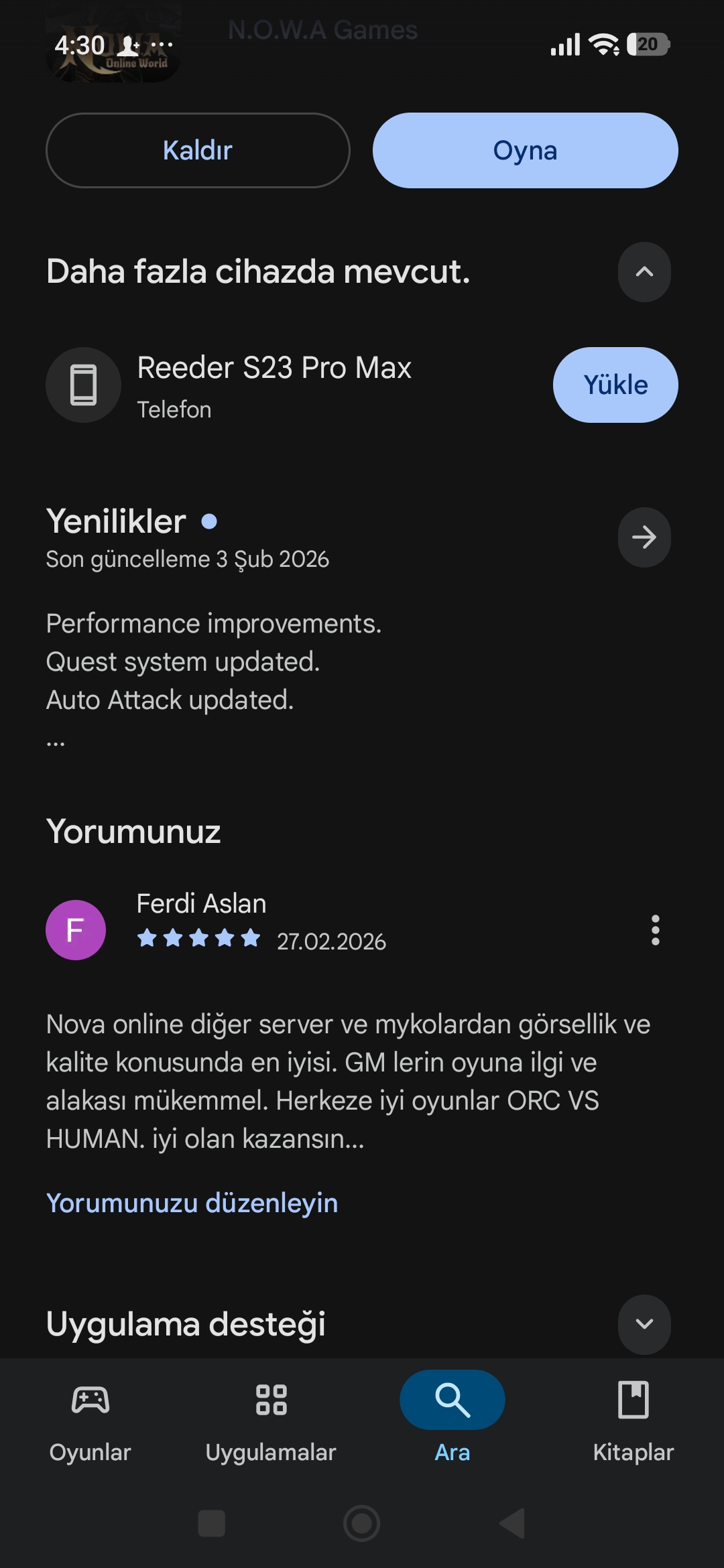
Task: Collapse the Daha fazla cihazda mevcut section
Action: [x=644, y=272]
